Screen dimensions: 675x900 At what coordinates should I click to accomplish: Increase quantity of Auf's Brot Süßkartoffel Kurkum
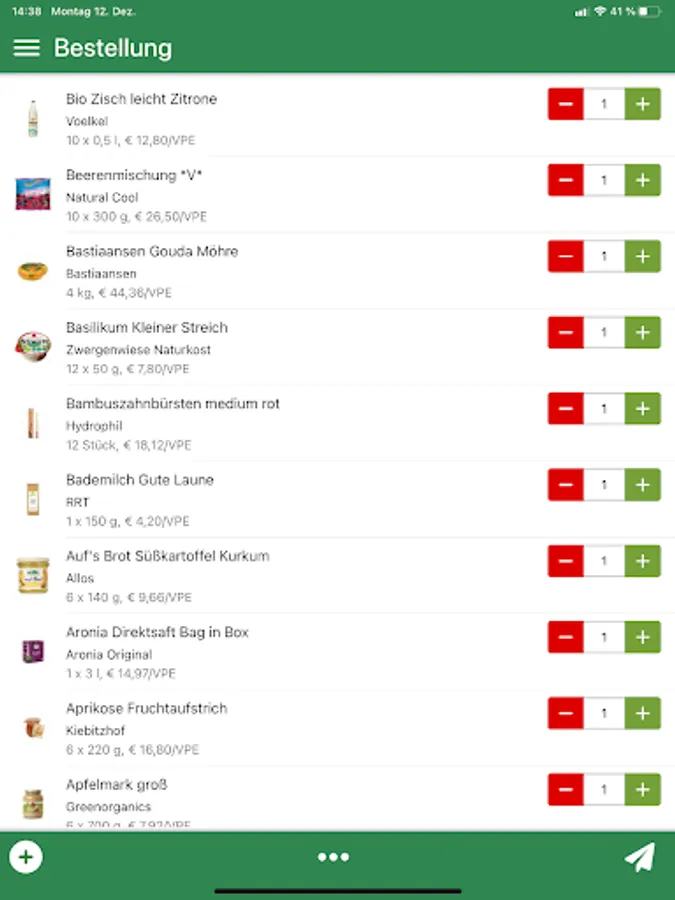643,561
